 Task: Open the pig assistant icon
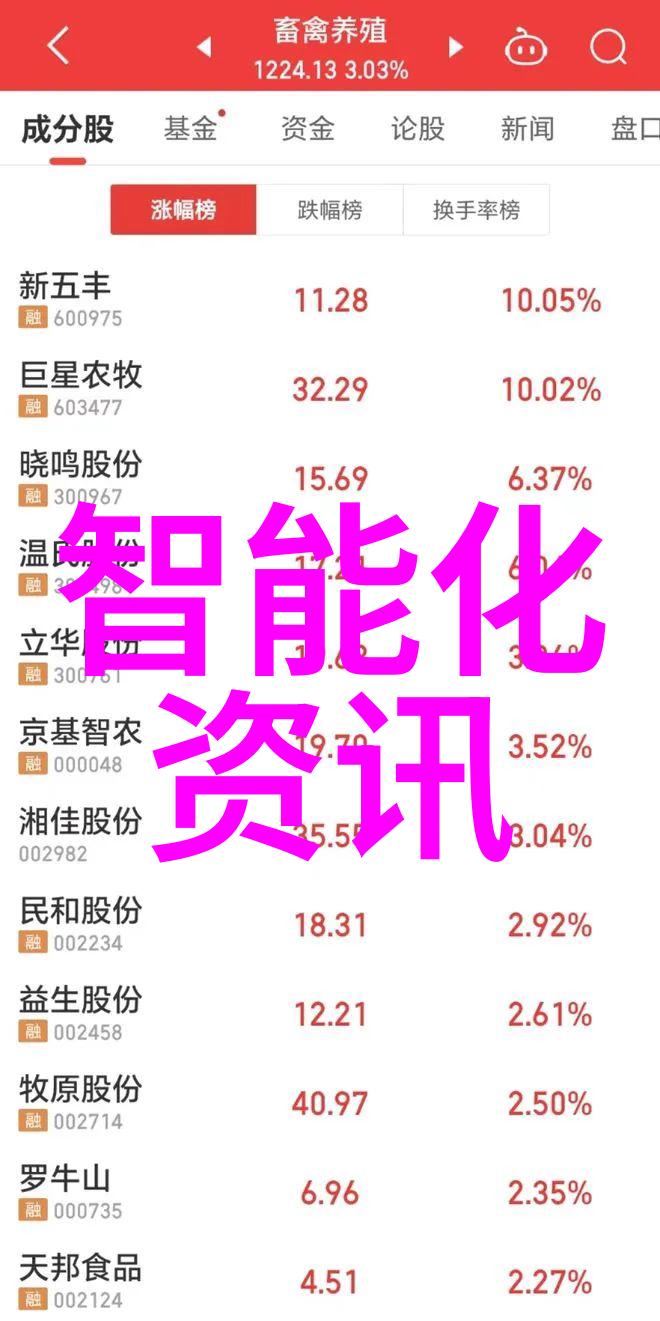525,46
